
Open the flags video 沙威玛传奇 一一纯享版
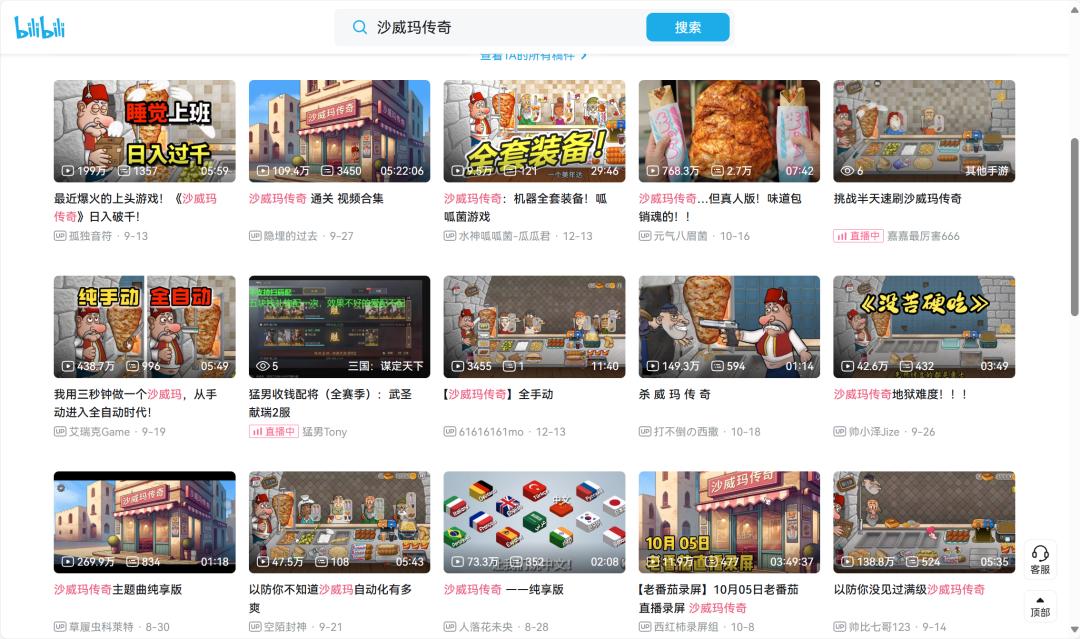coord(534,522)
